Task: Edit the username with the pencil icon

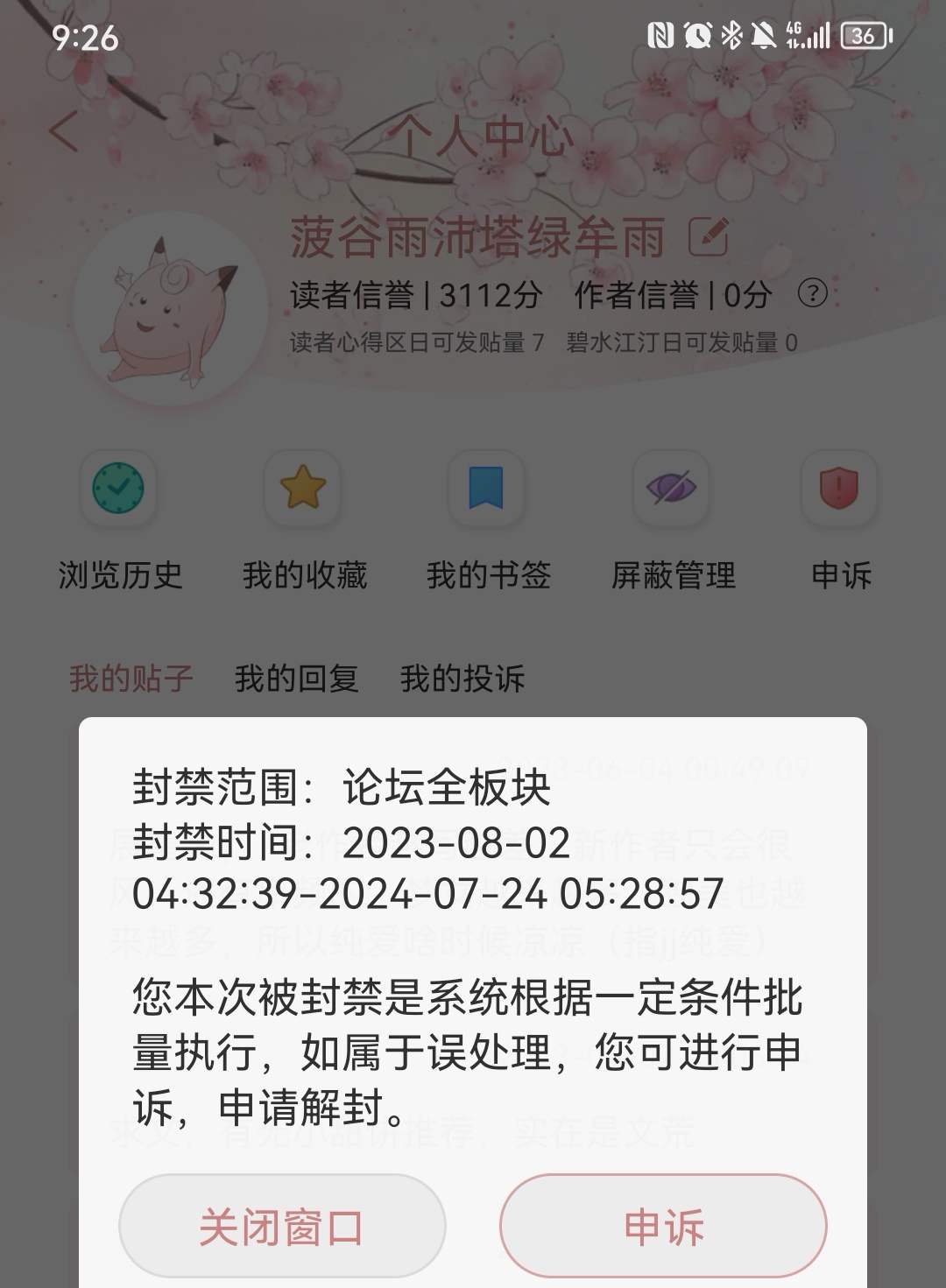Action: coord(709,236)
